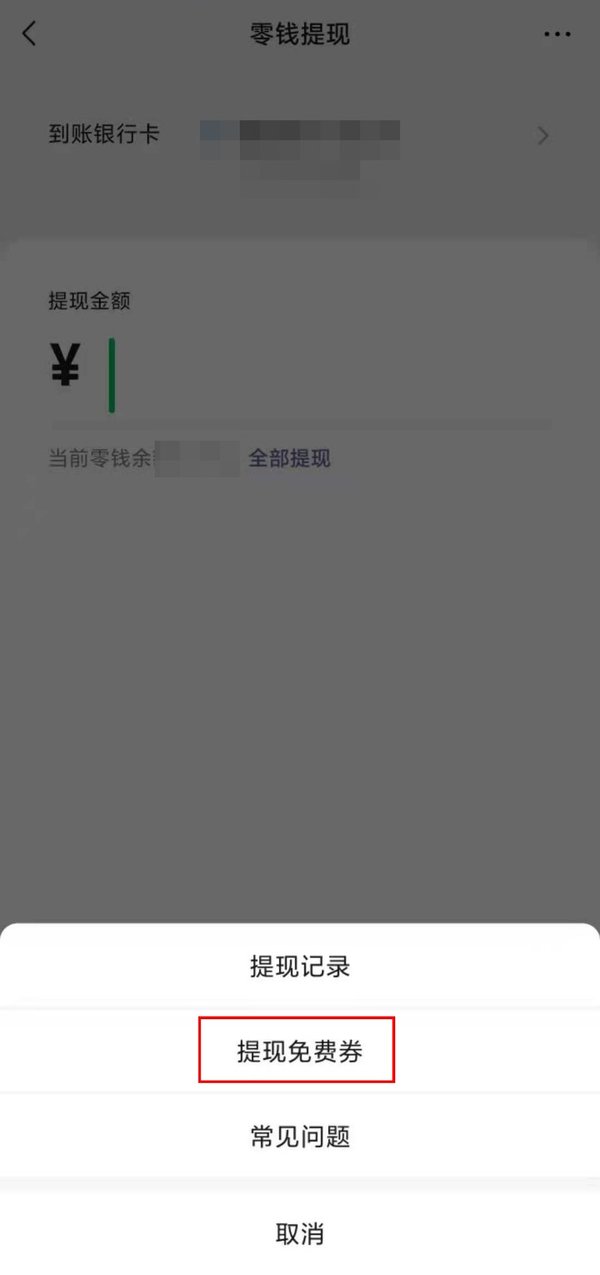Open the three-dot more menu

pos(557,34)
